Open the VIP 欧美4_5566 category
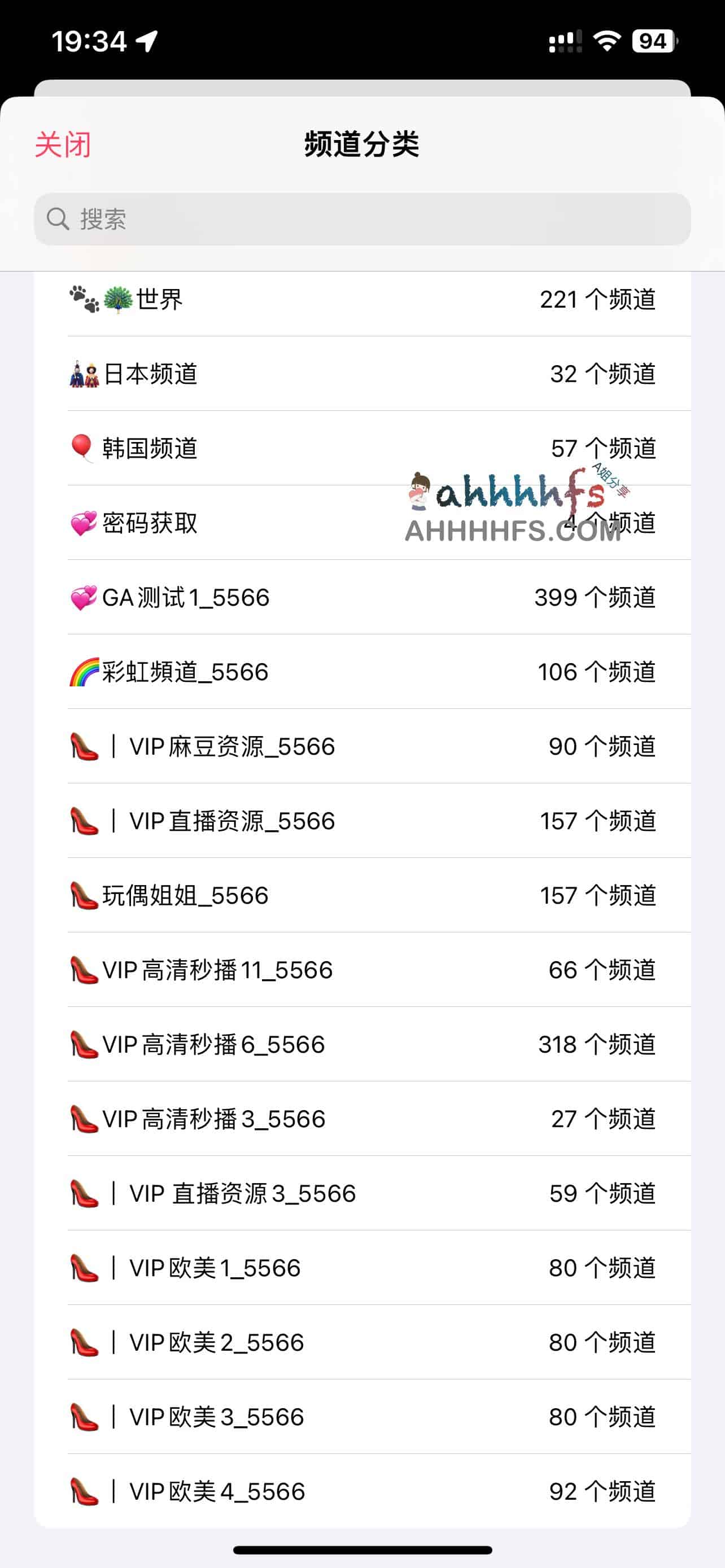Image resolution: width=725 pixels, height=1568 pixels. 362,1491
